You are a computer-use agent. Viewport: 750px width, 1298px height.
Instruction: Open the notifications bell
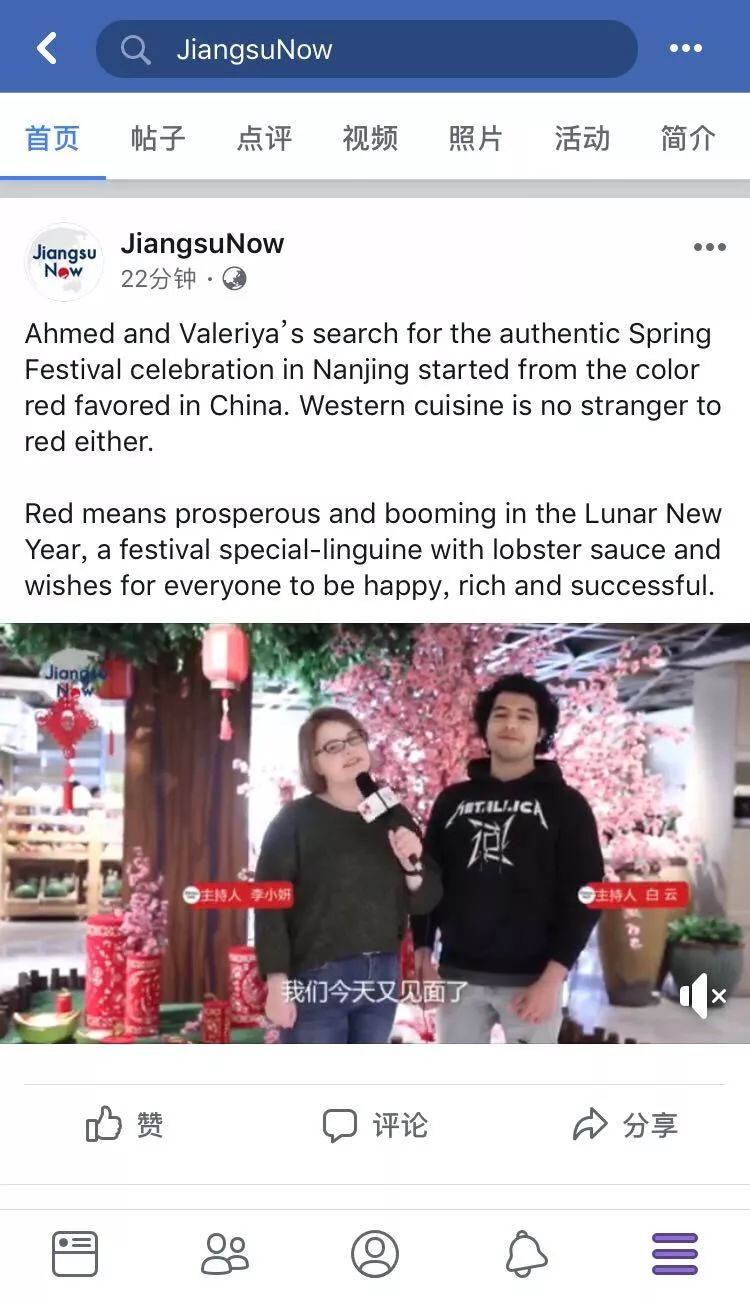525,1253
